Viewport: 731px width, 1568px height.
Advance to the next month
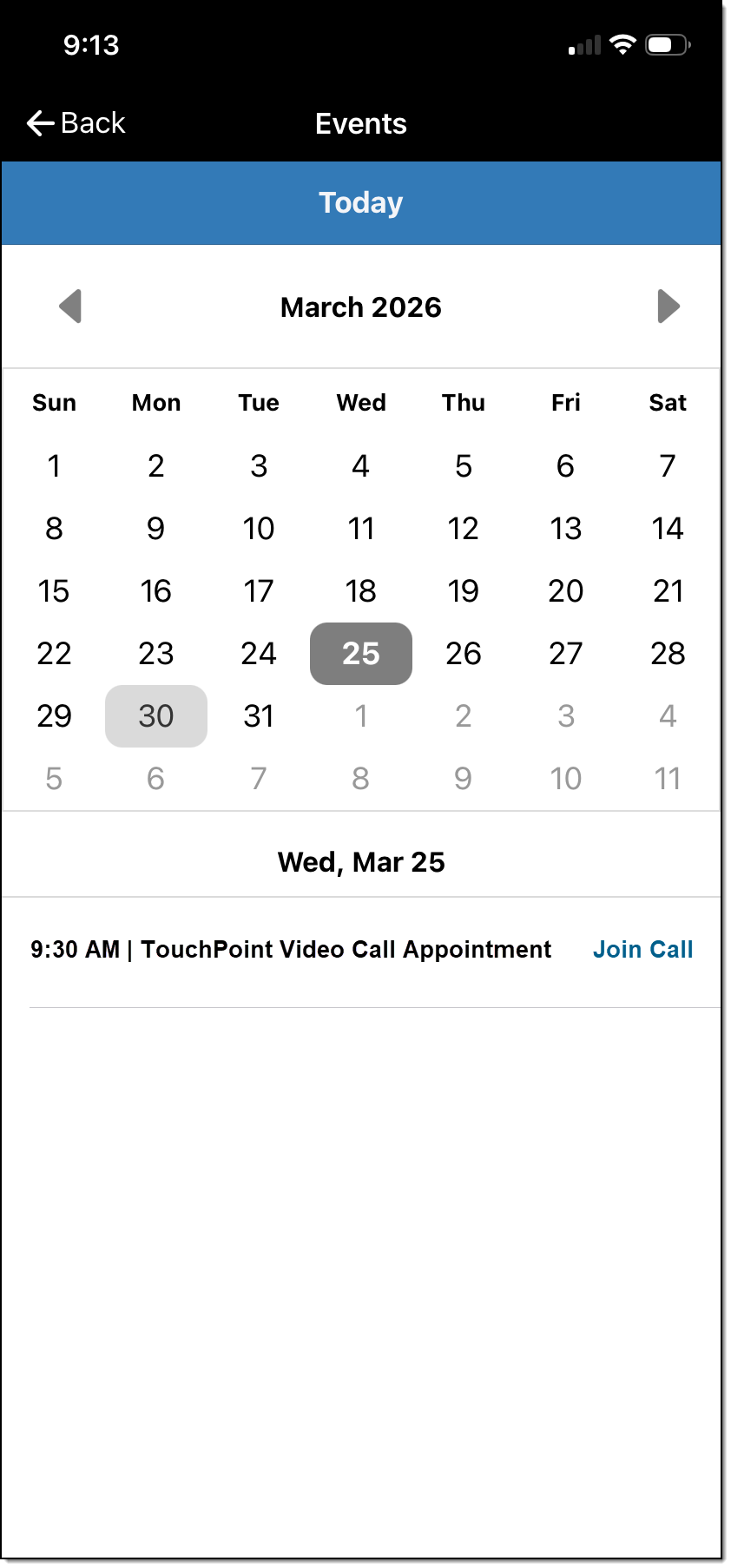tap(668, 306)
